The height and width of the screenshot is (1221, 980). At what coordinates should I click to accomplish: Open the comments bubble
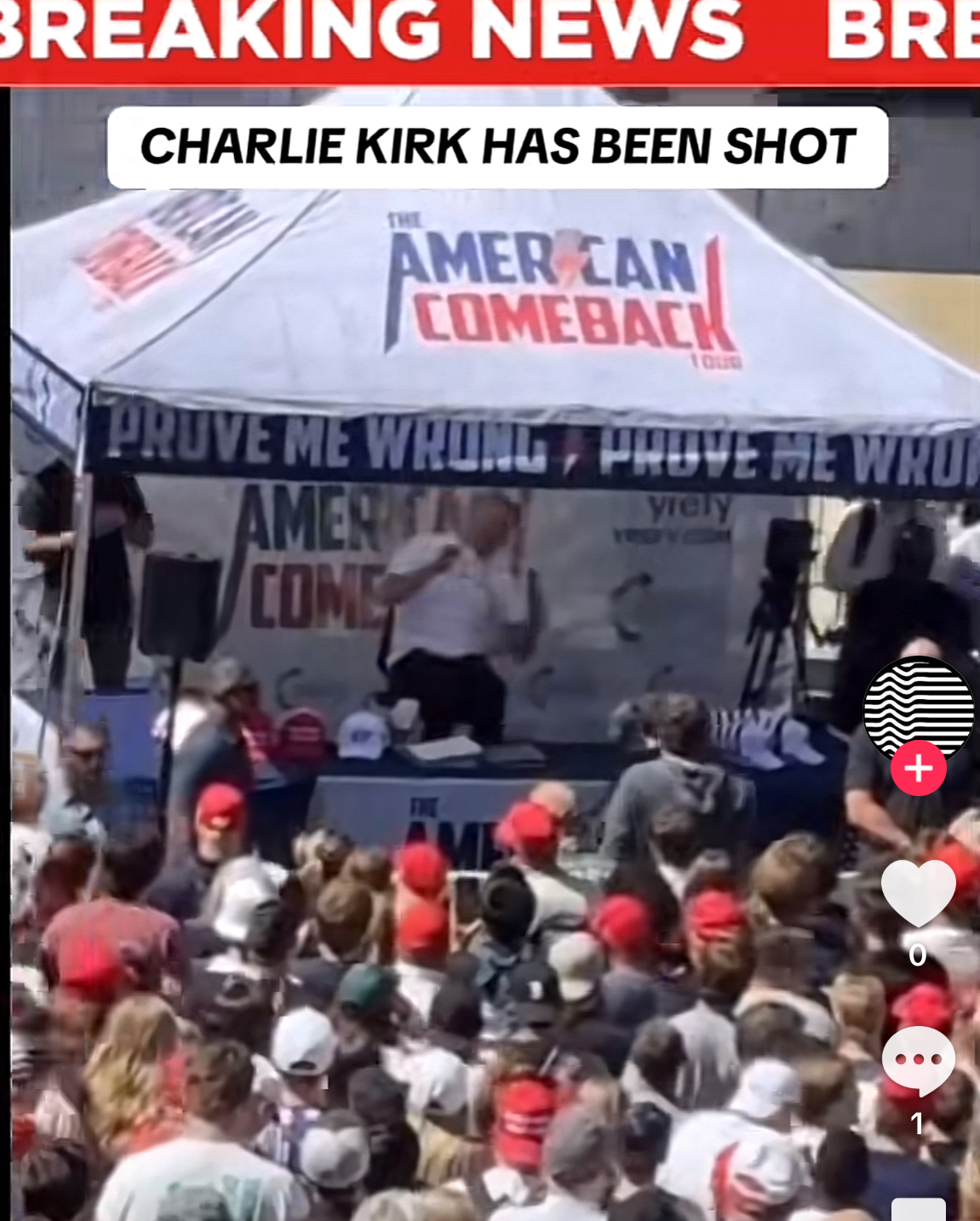pyautogui.click(x=918, y=1060)
